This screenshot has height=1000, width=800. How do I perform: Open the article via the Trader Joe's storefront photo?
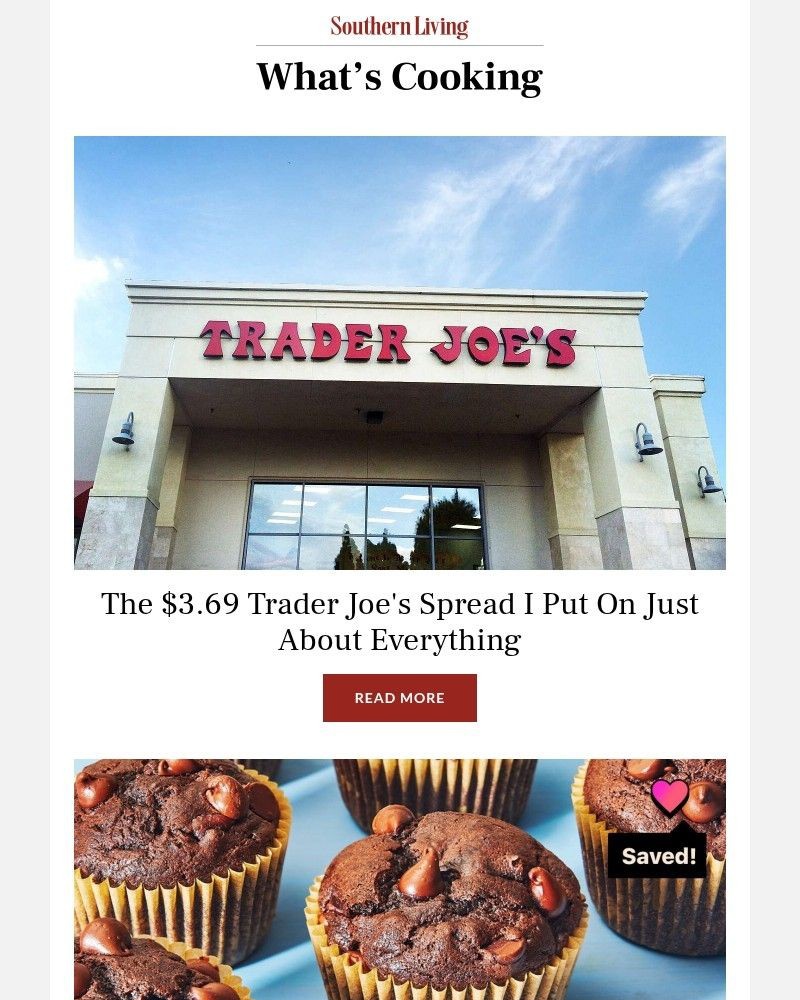(399, 352)
